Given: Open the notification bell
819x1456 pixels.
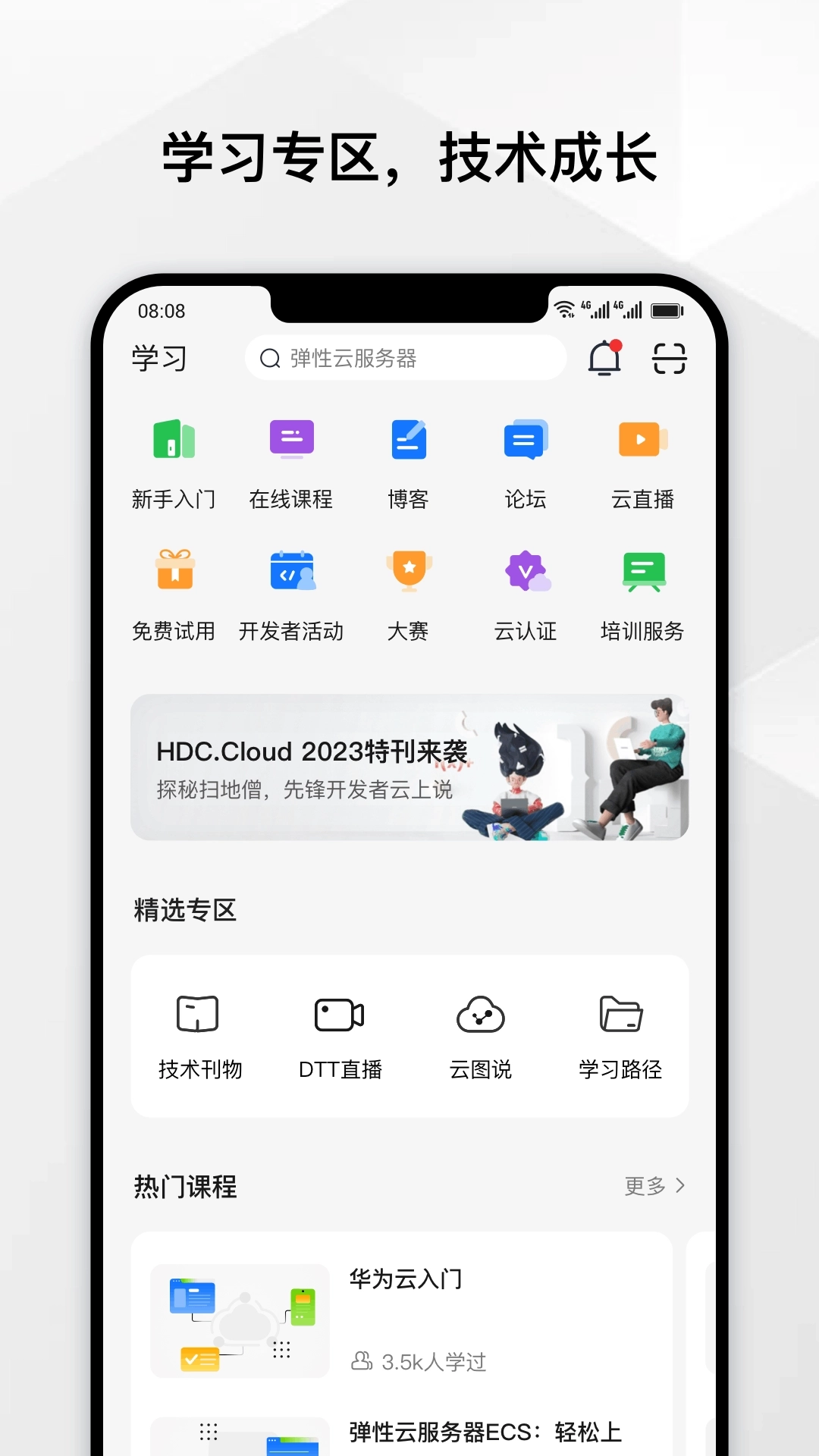Looking at the screenshot, I should point(604,359).
